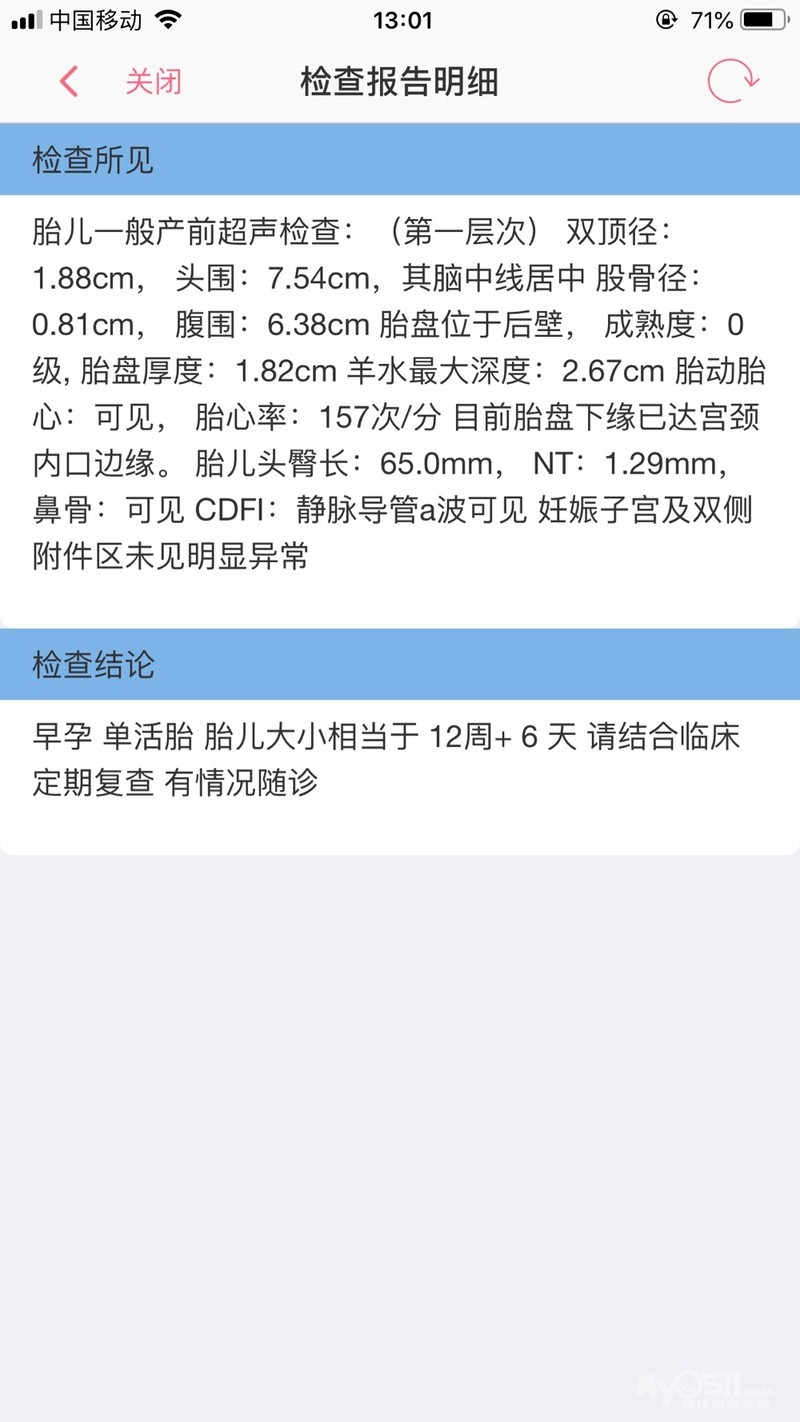Tap 关闭 to close the report

[153, 81]
